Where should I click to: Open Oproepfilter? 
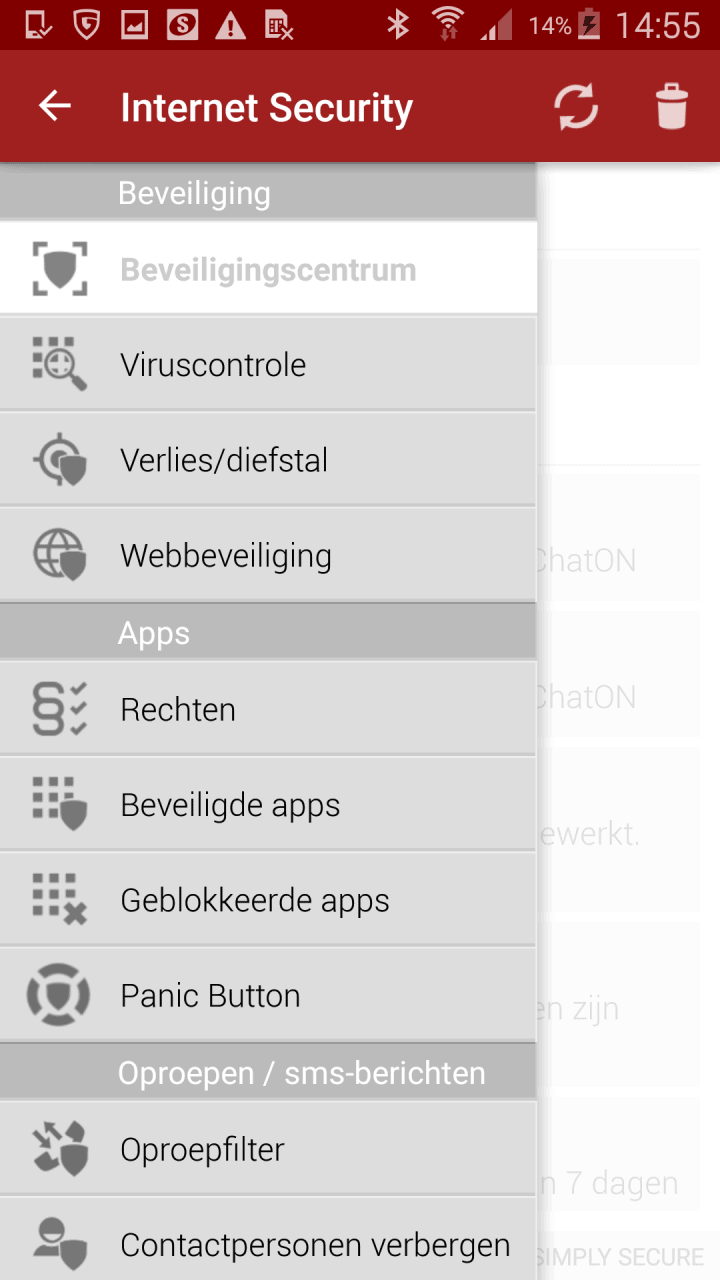click(268, 1149)
